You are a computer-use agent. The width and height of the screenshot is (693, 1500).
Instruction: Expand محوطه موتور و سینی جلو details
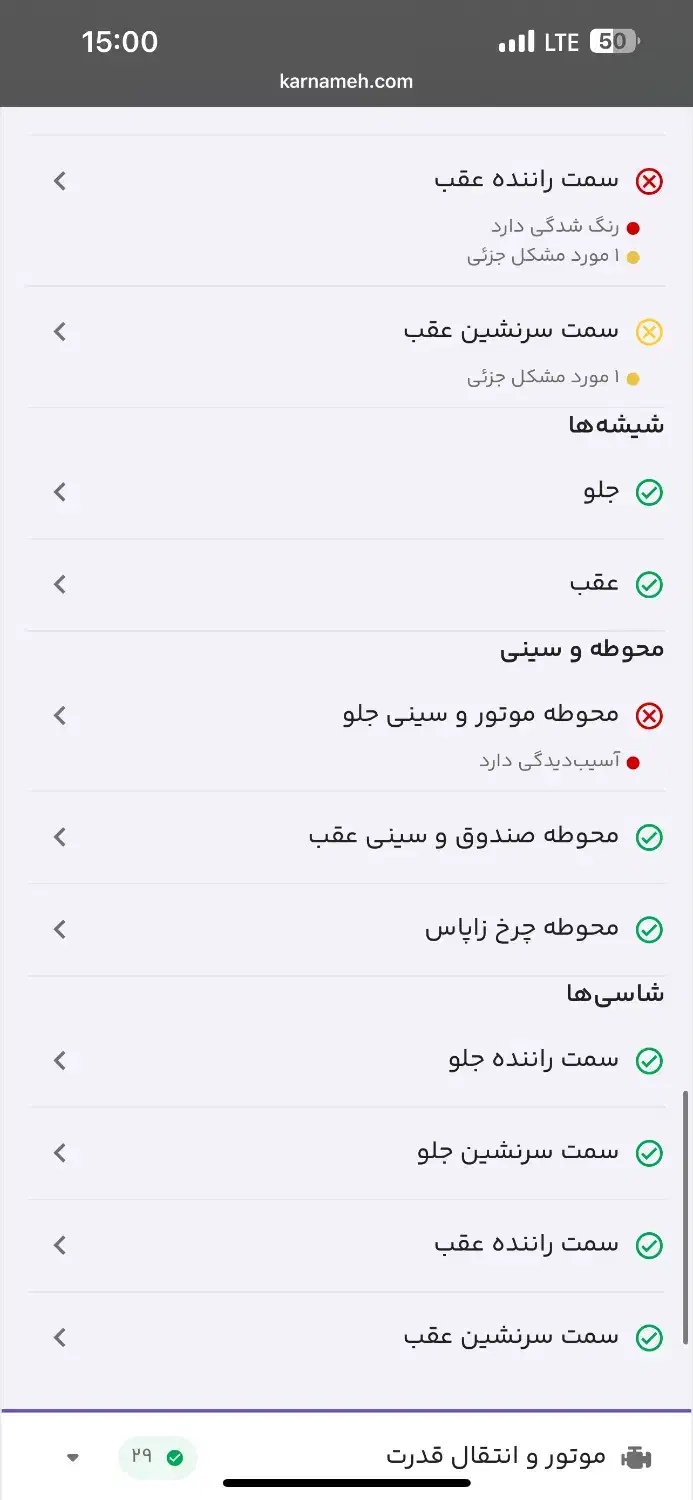coord(346,716)
